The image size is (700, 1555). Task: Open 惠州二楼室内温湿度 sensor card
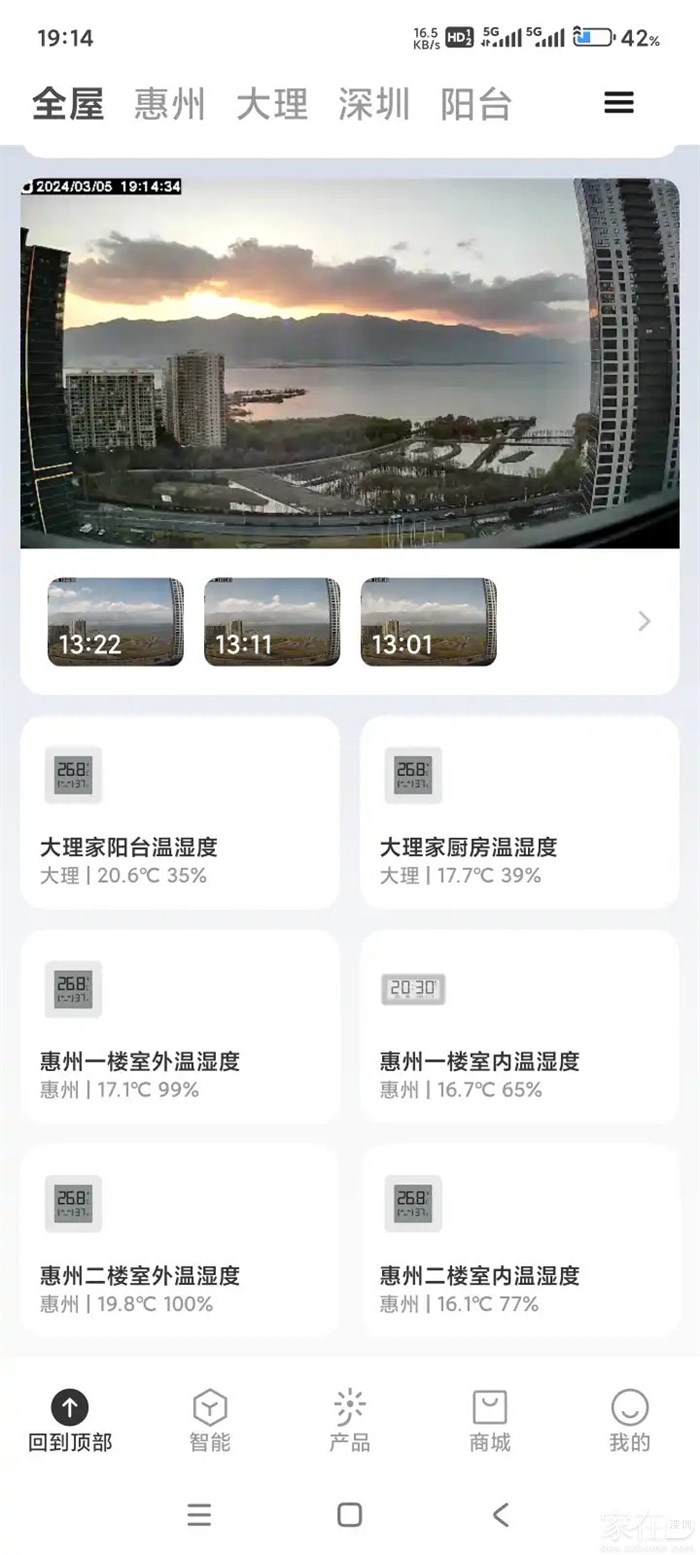coord(519,1240)
